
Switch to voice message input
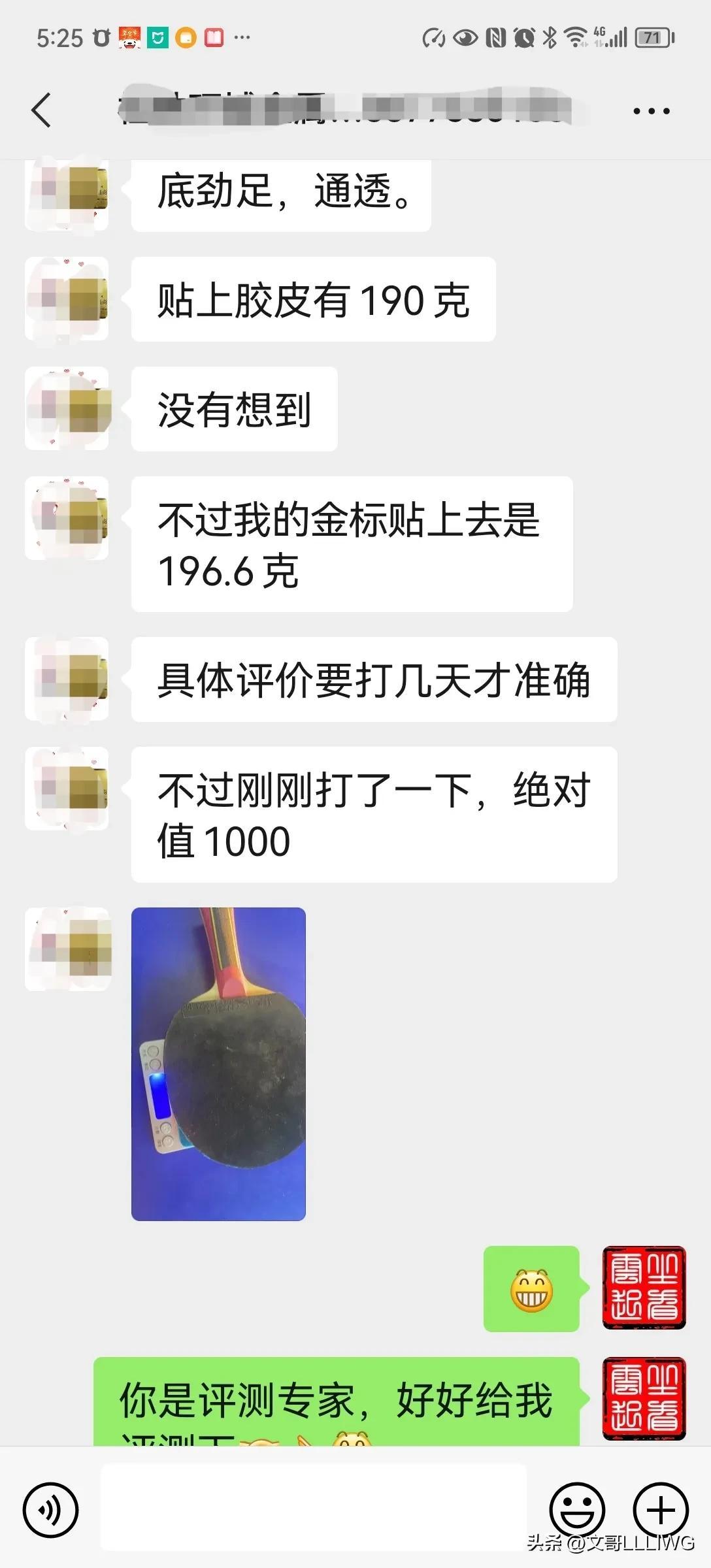pyautogui.click(x=50, y=1510)
